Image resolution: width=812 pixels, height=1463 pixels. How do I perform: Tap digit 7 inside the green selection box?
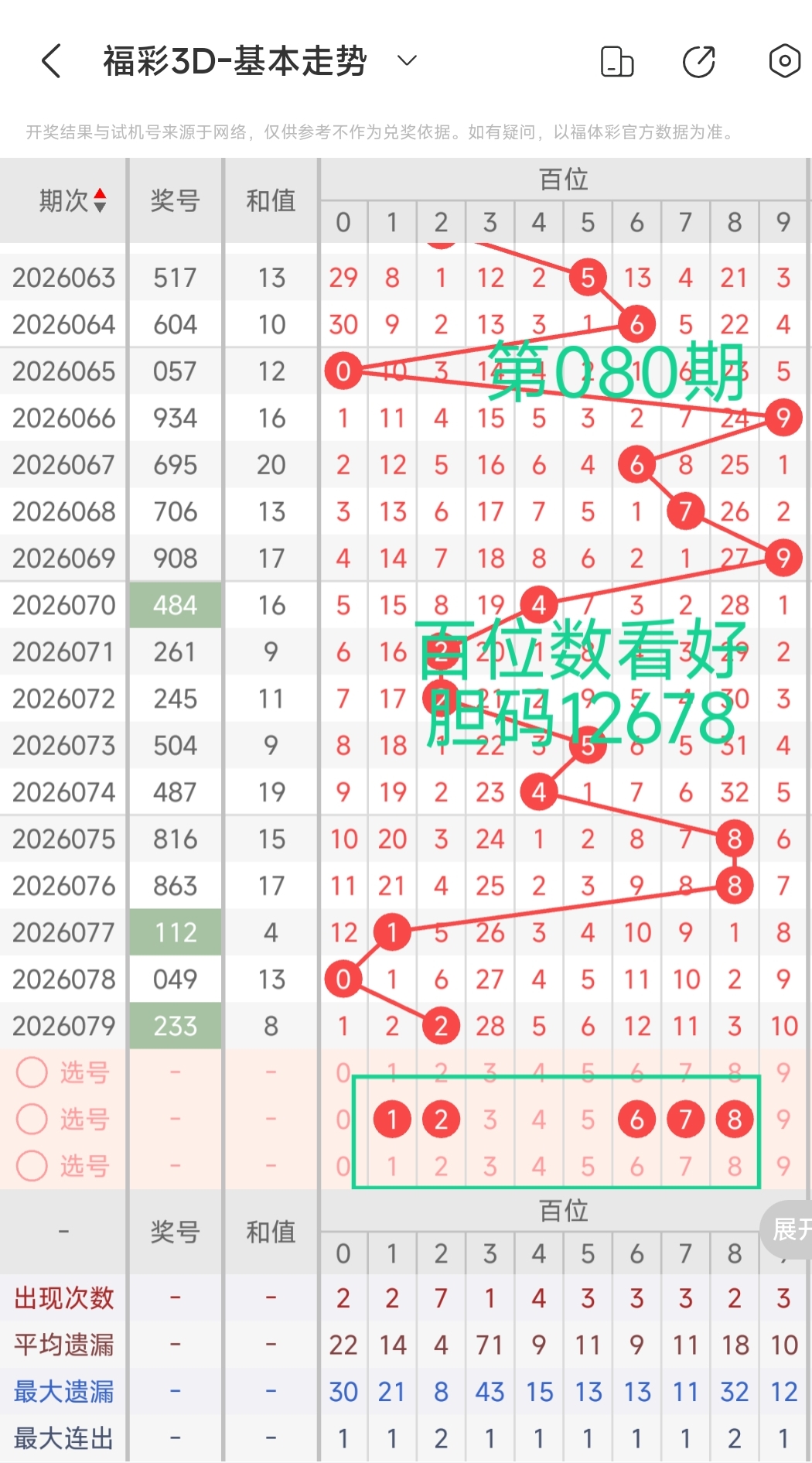pyautogui.click(x=685, y=1119)
